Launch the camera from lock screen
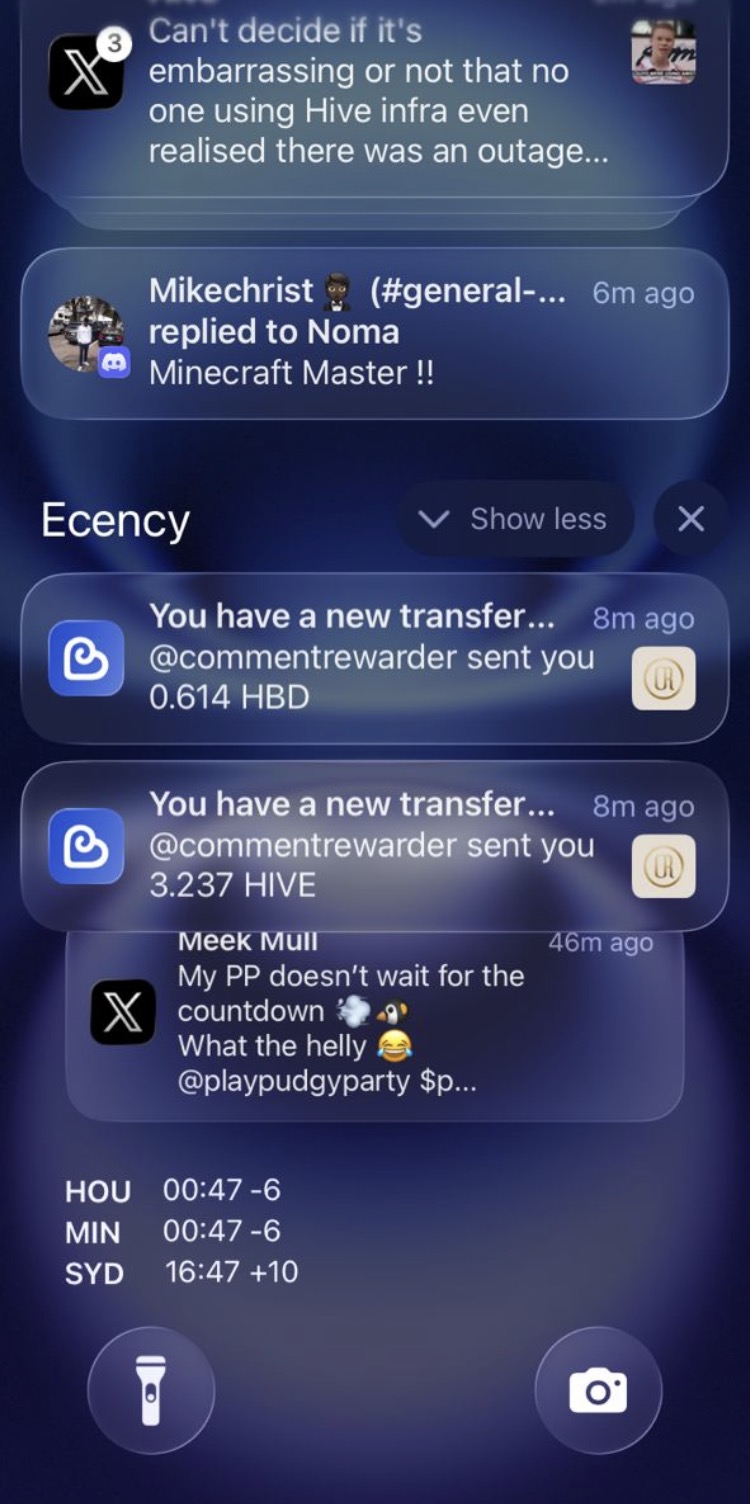 [598, 1389]
